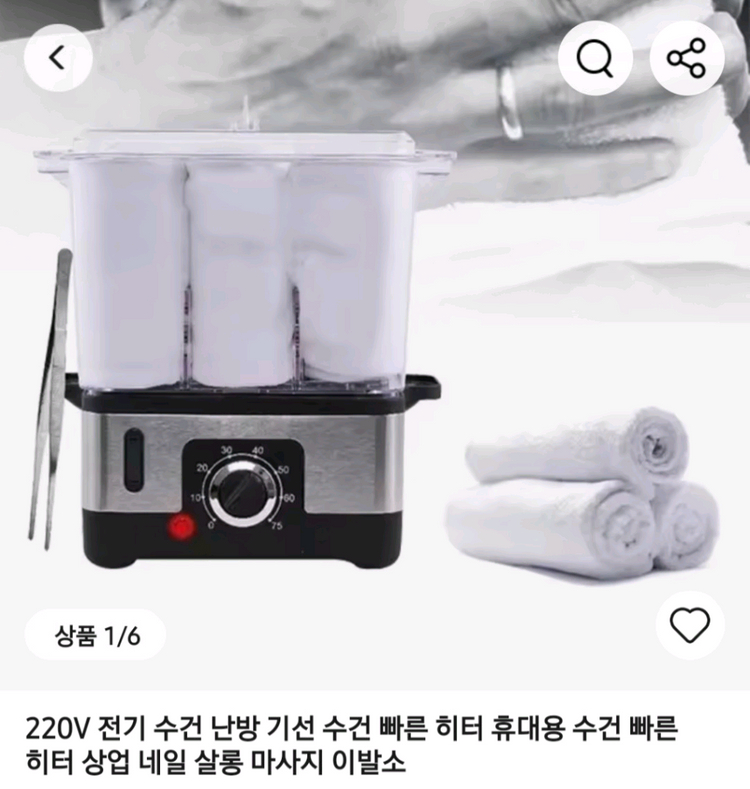Image resolution: width=750 pixels, height=789 pixels.
Task: Go back using the arrow icon
Action: pyautogui.click(x=58, y=58)
